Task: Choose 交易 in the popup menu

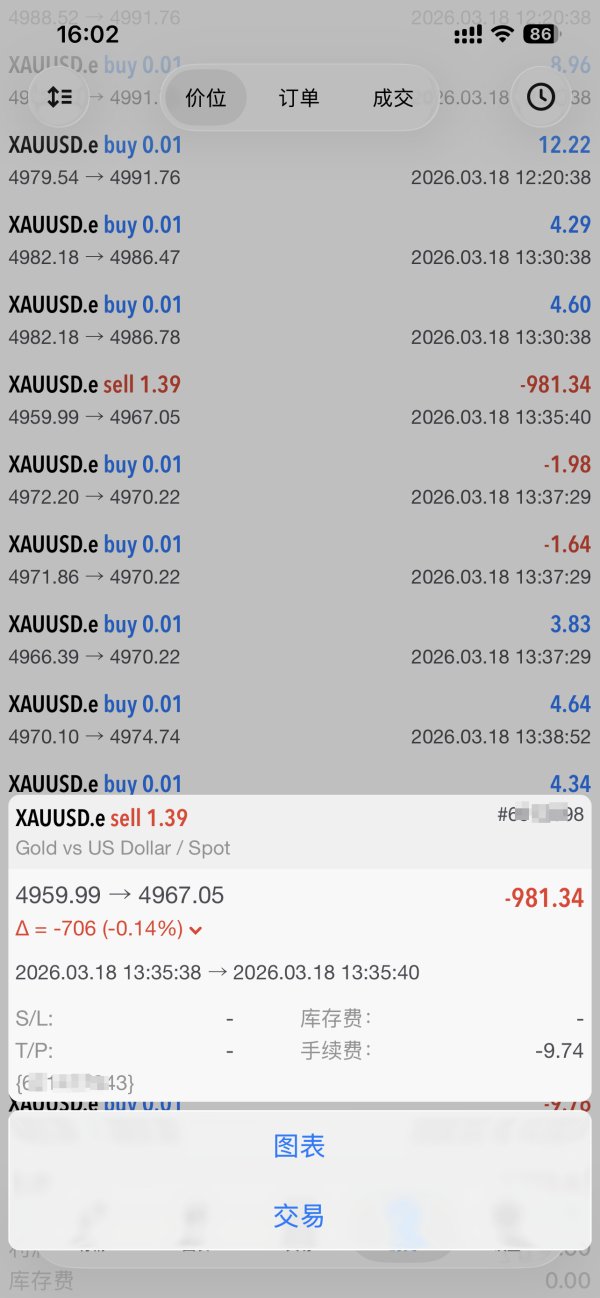Action: (x=299, y=1216)
